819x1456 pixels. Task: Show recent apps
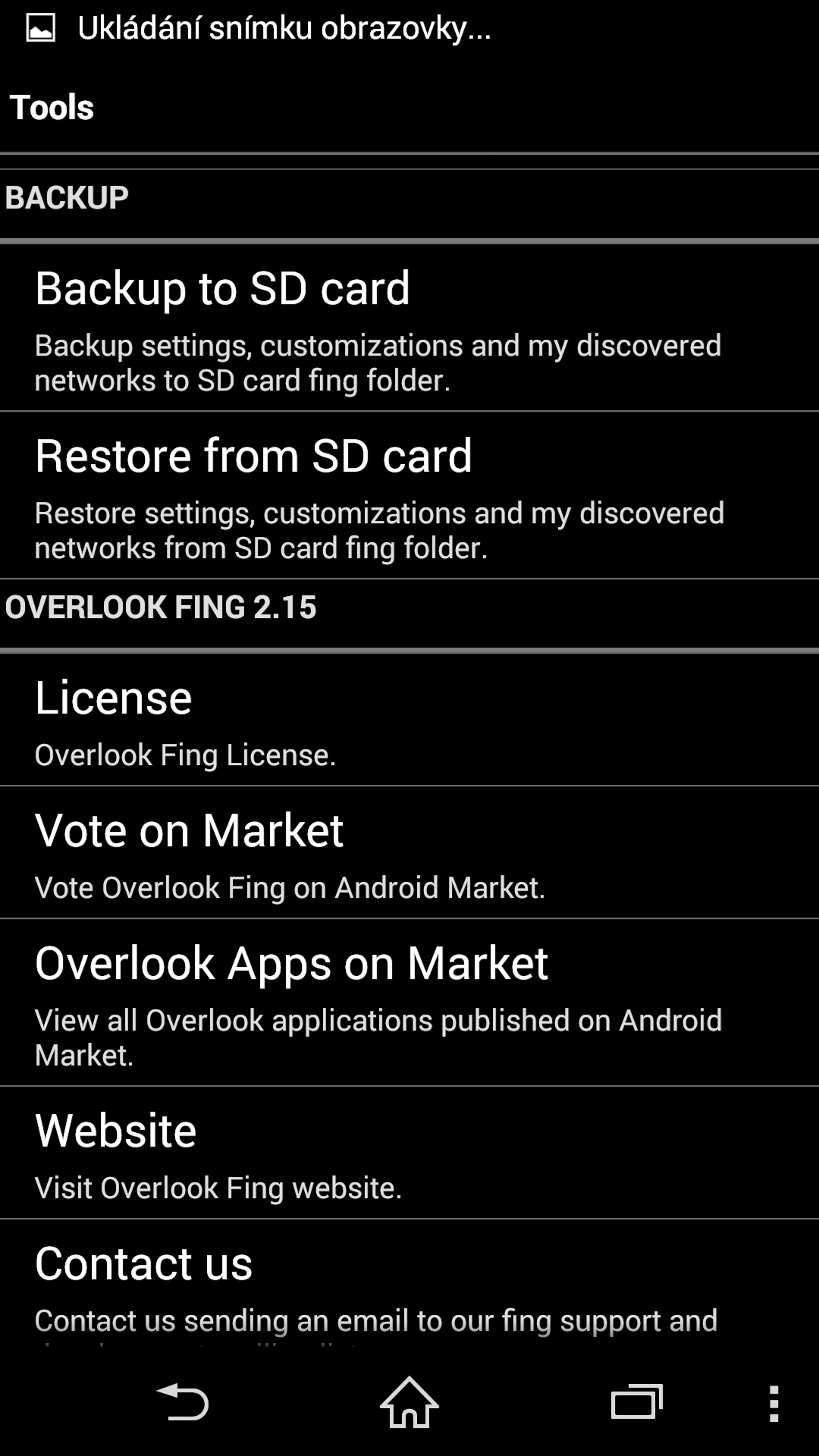tap(637, 1402)
